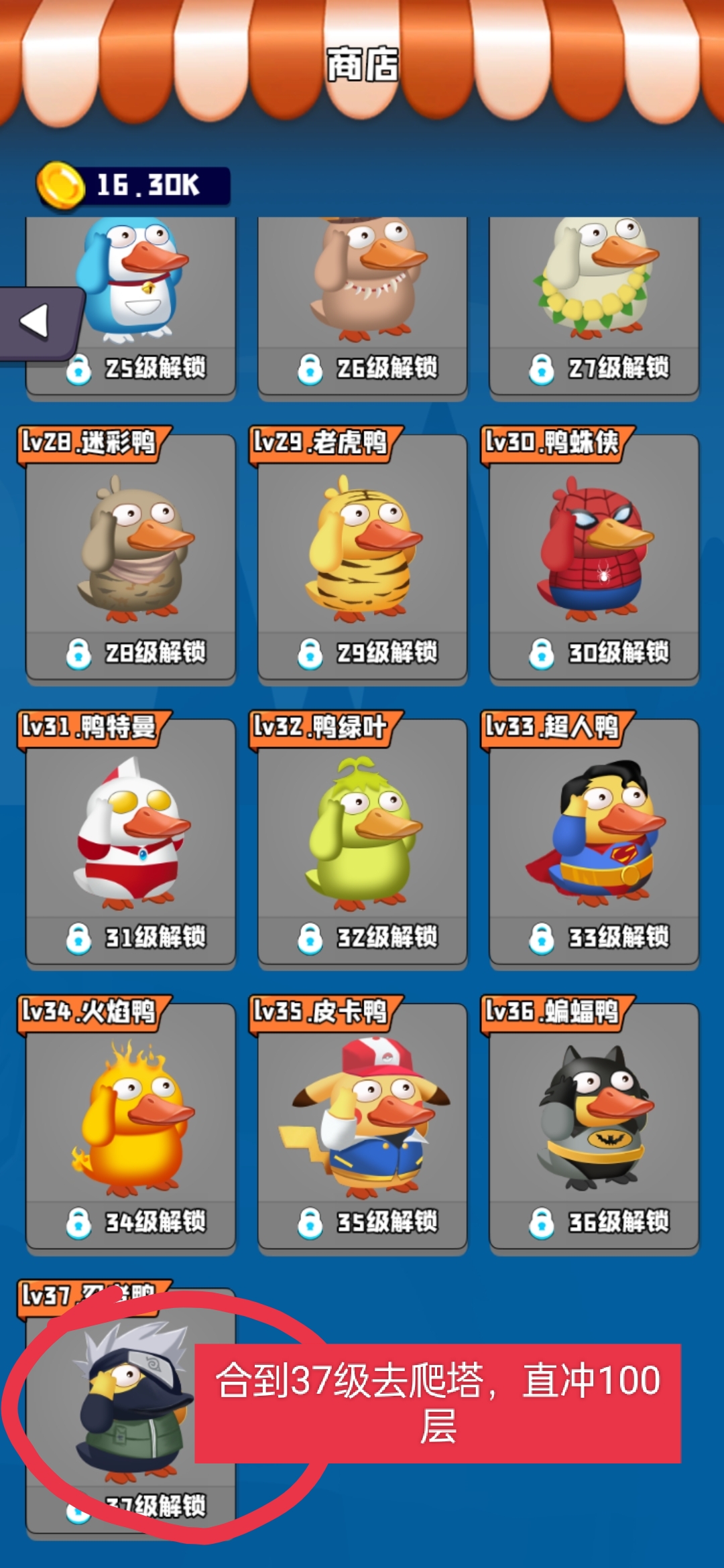Tap the lv35 皮卡鸭 card
This screenshot has width=724, height=1568.
point(363,1127)
